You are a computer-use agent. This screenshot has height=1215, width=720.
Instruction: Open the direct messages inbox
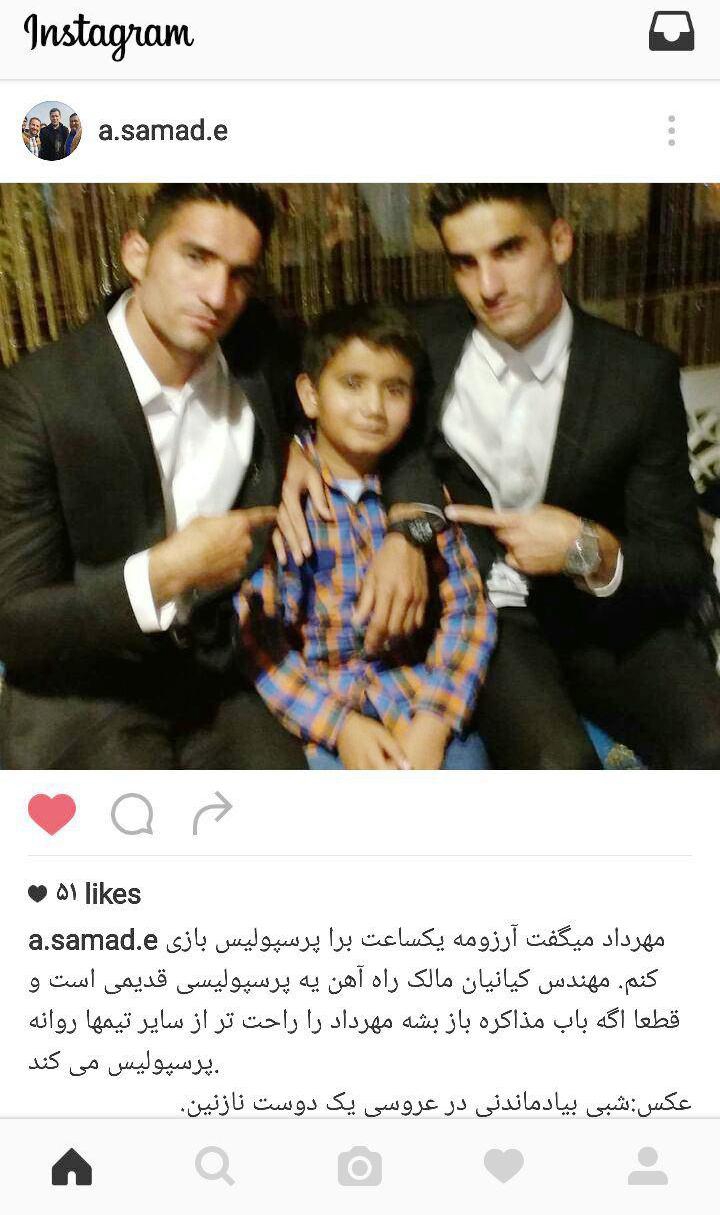point(671,32)
